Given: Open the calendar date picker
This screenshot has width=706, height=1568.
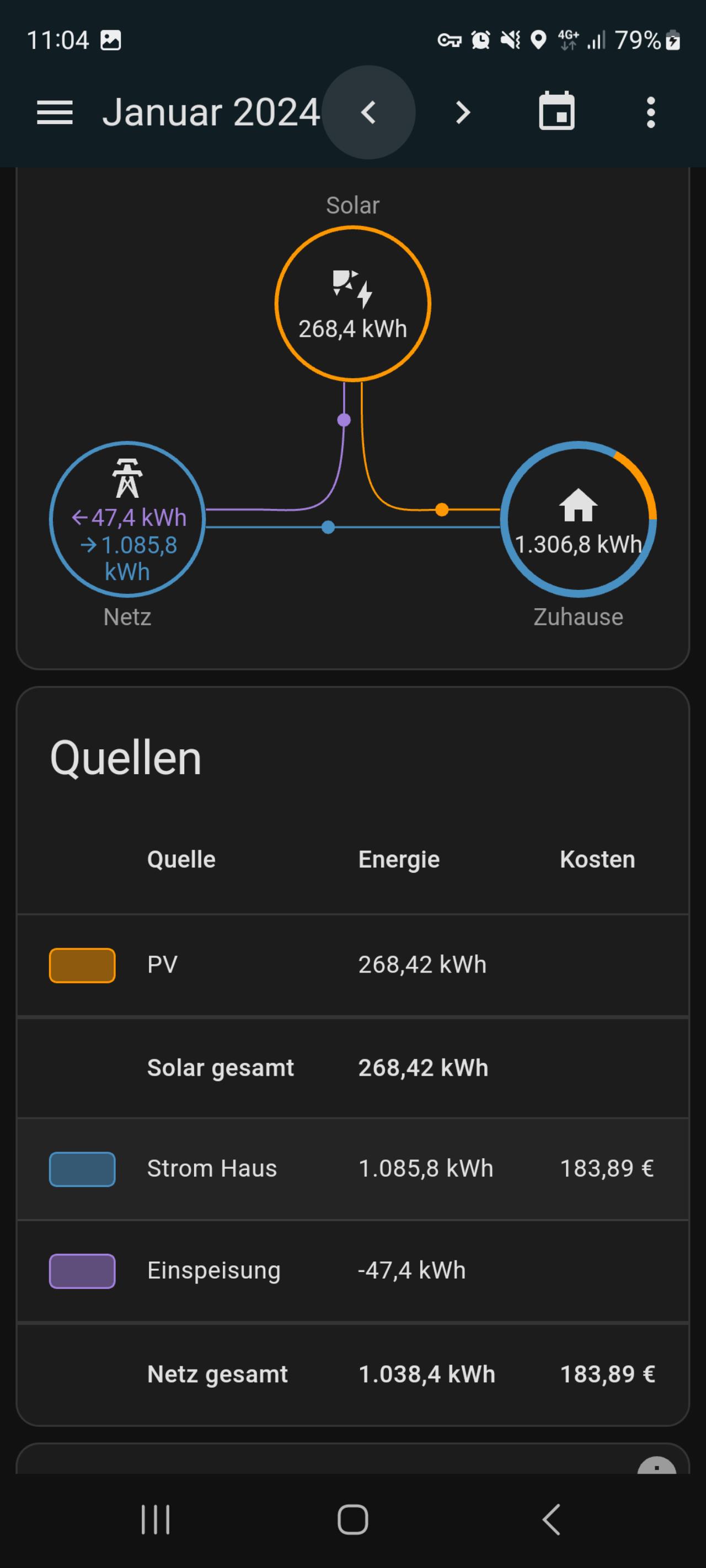Looking at the screenshot, I should pyautogui.click(x=557, y=111).
